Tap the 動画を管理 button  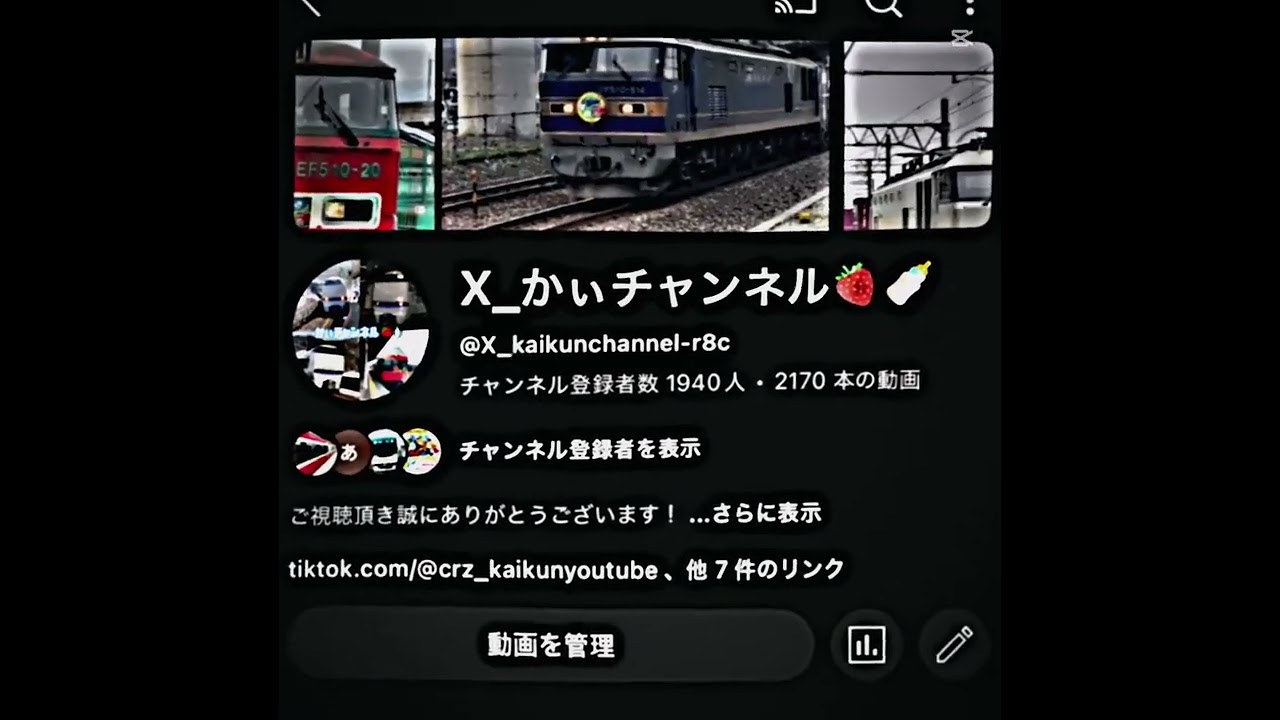click(x=551, y=645)
